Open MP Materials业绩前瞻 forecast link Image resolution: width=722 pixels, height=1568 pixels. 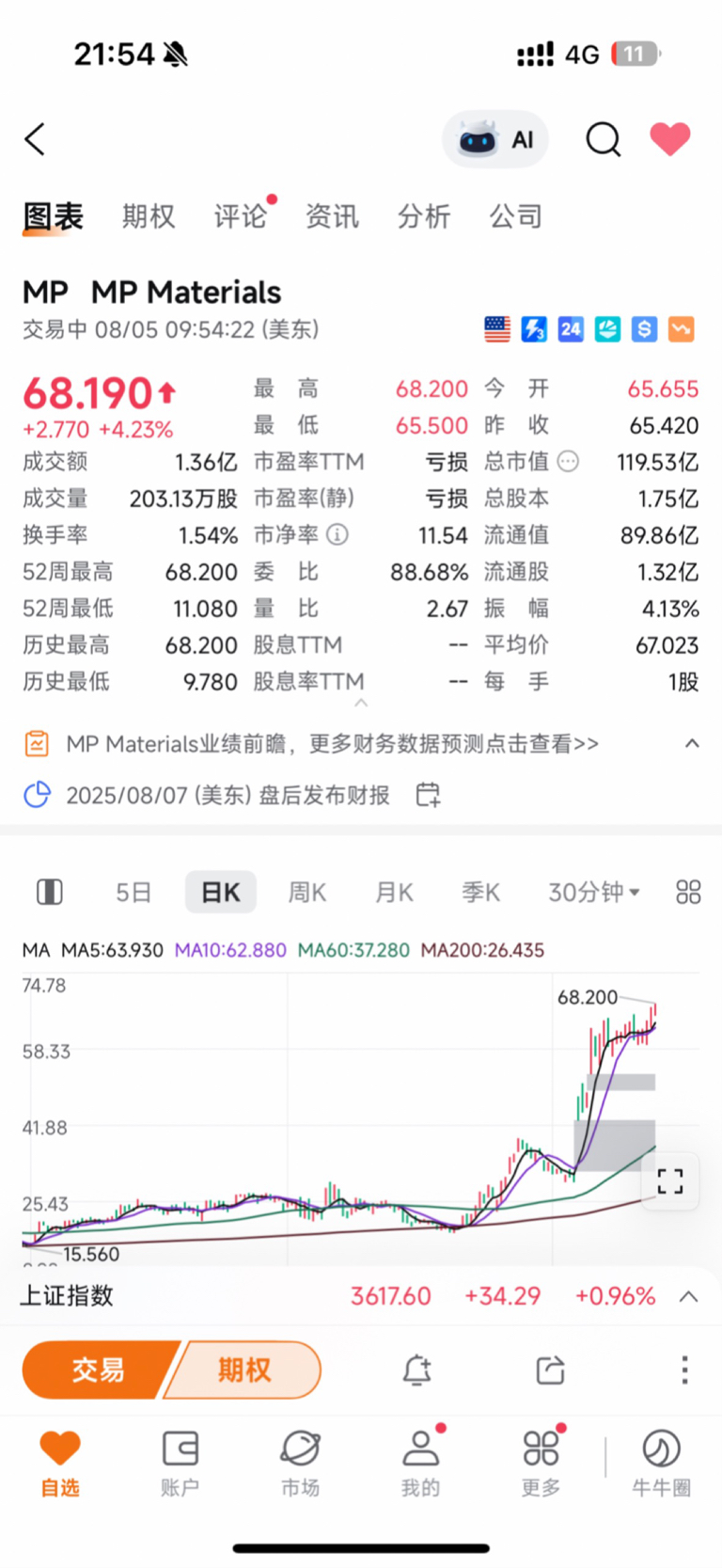pyautogui.click(x=332, y=744)
